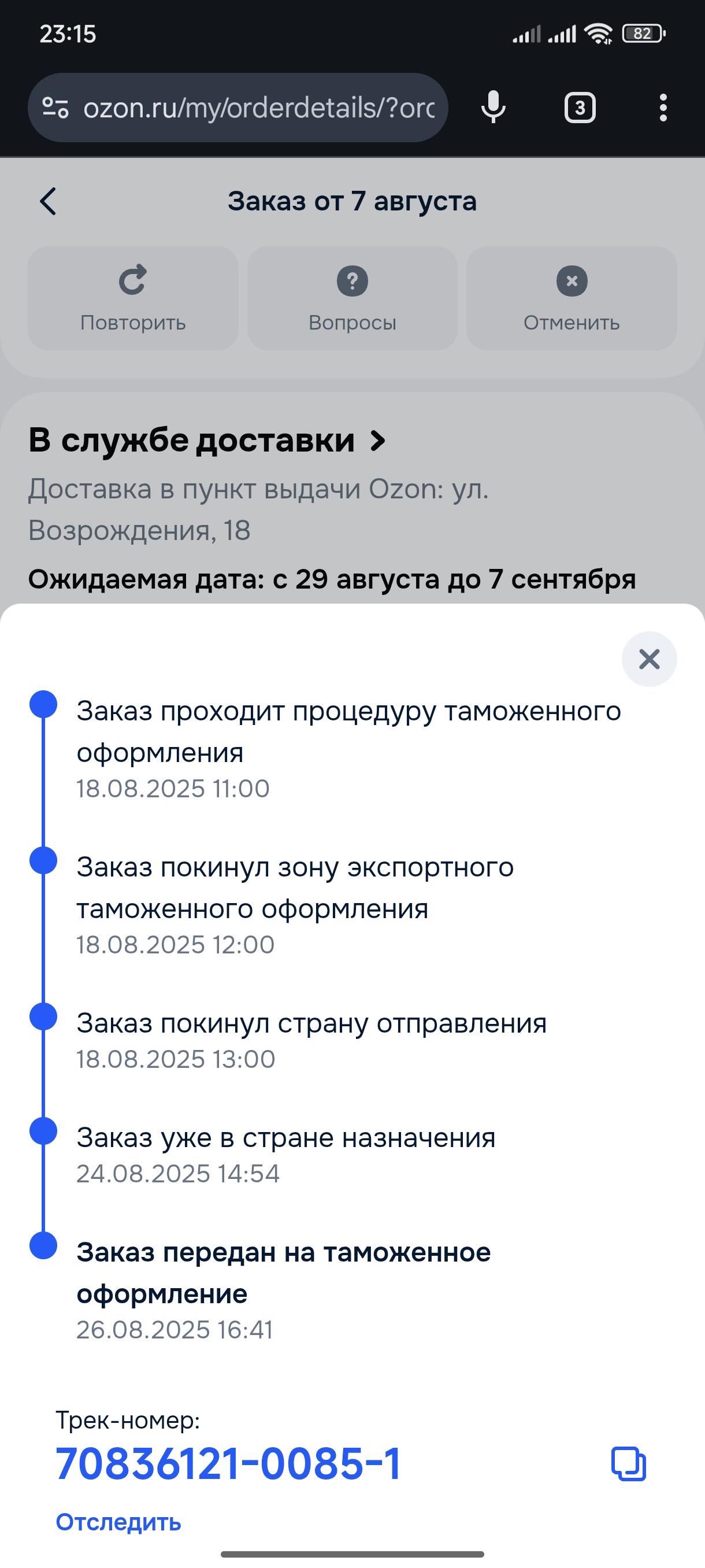705x1568 pixels.
Task: Open site settings icon in address bar
Action: click(55, 108)
